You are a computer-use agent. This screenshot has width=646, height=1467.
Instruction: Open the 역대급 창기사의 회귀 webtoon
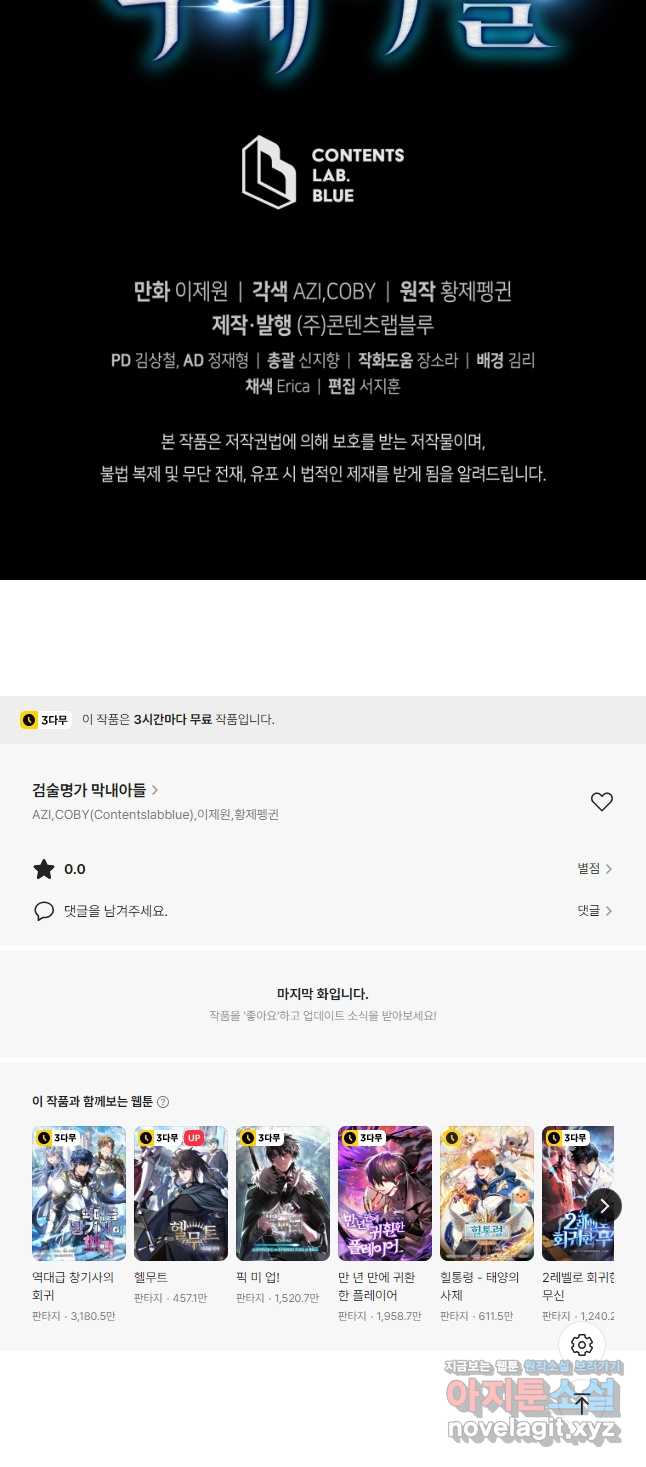tap(79, 1193)
